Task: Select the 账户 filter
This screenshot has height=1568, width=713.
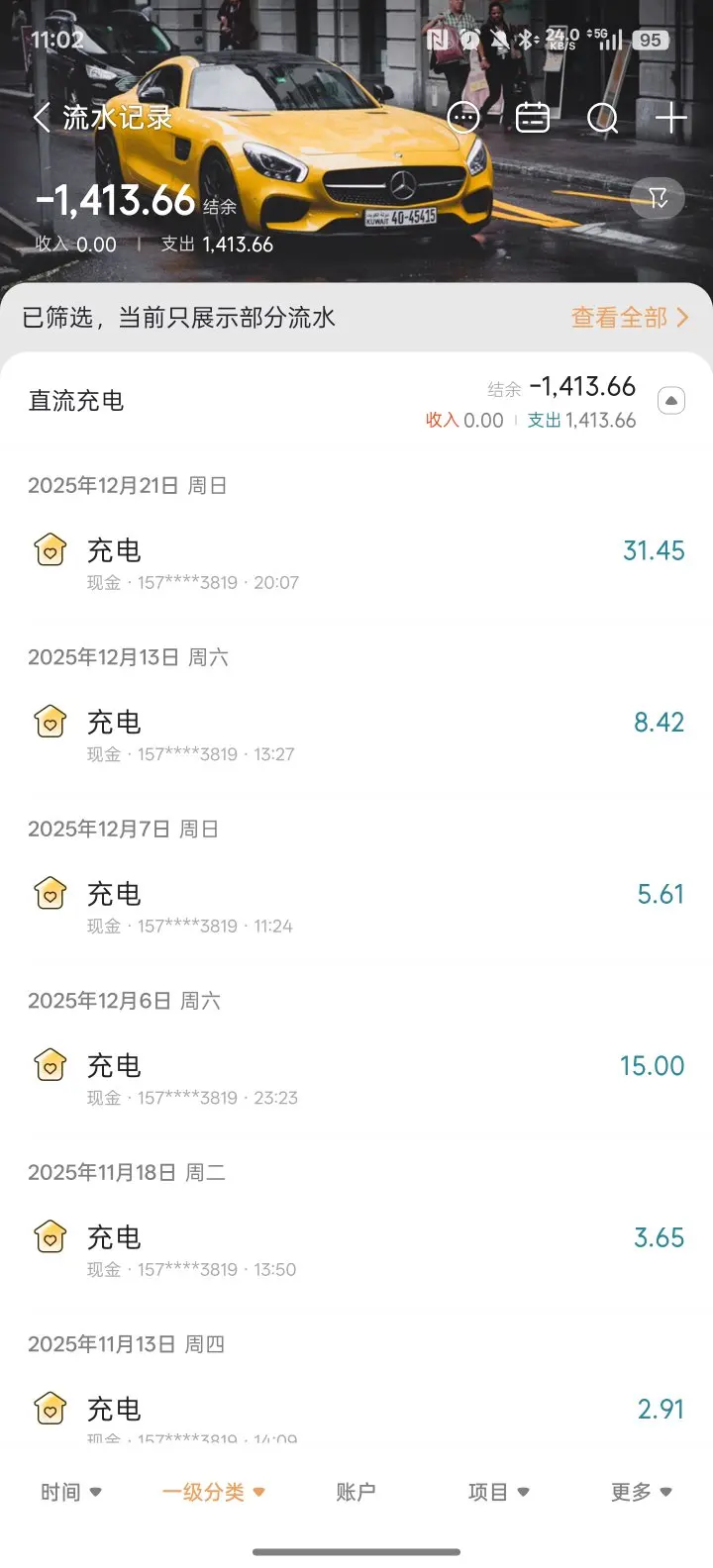Action: pos(356,1492)
